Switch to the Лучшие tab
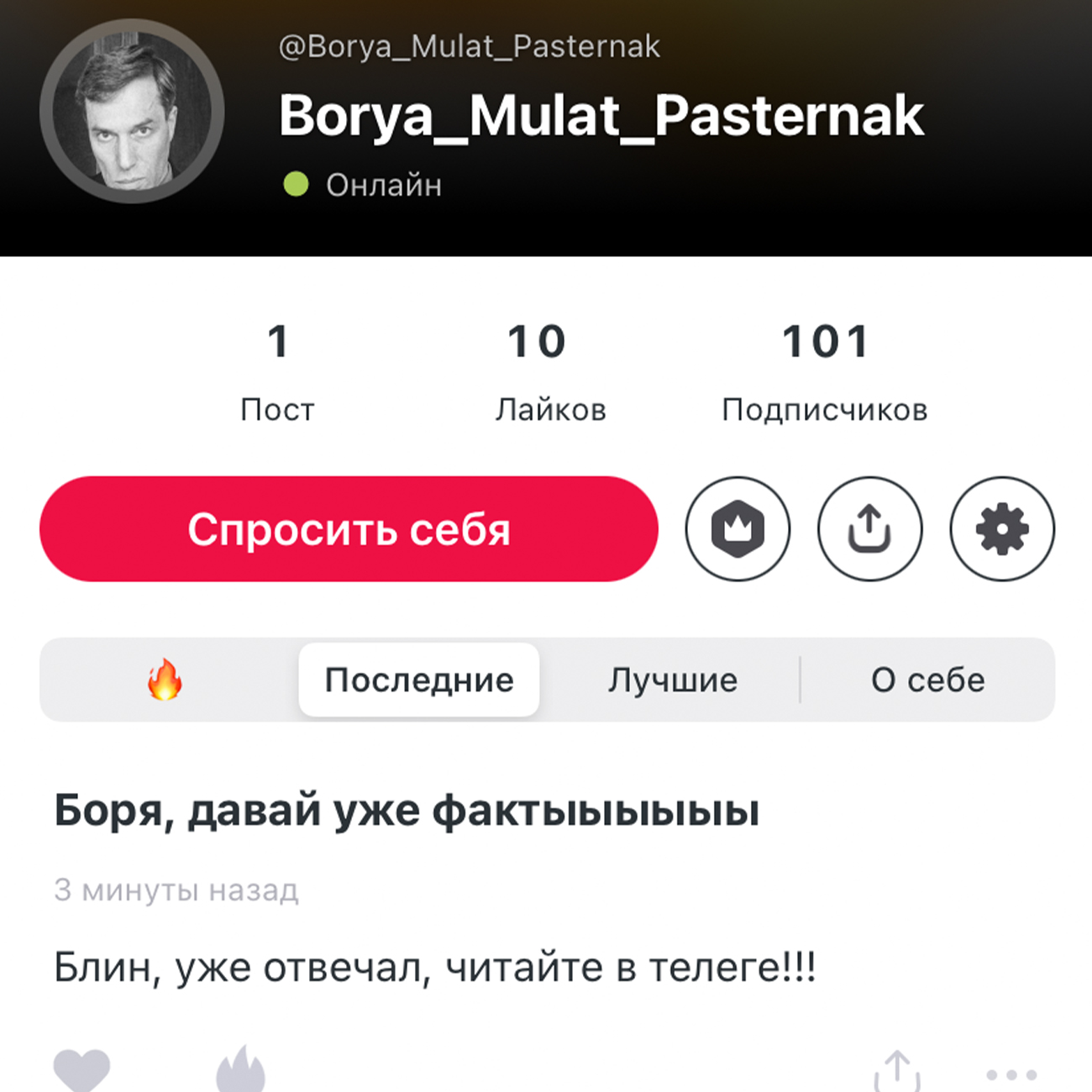Screen dimensions: 1092x1092 (673, 680)
